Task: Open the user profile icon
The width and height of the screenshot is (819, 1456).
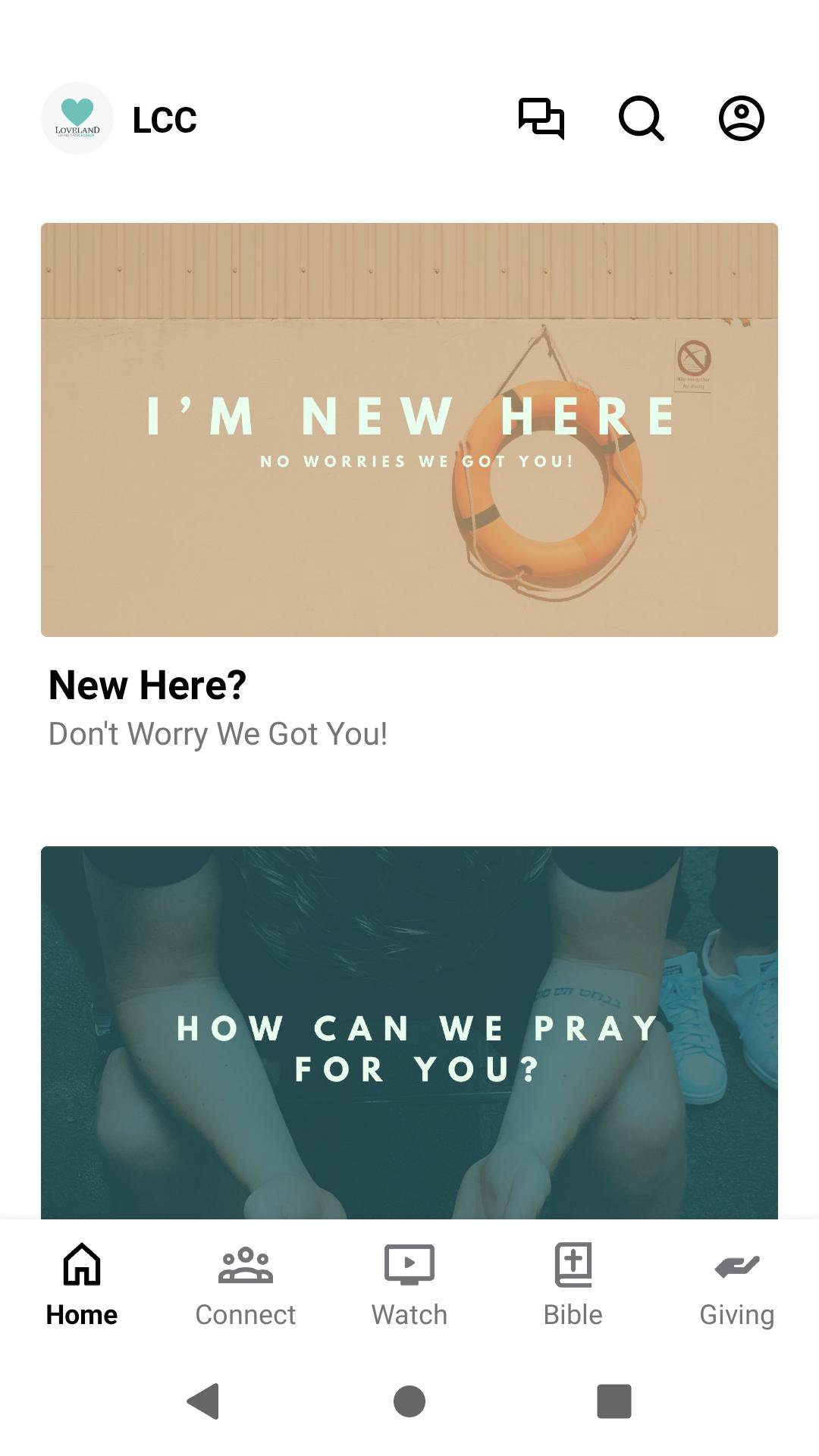Action: (x=741, y=118)
